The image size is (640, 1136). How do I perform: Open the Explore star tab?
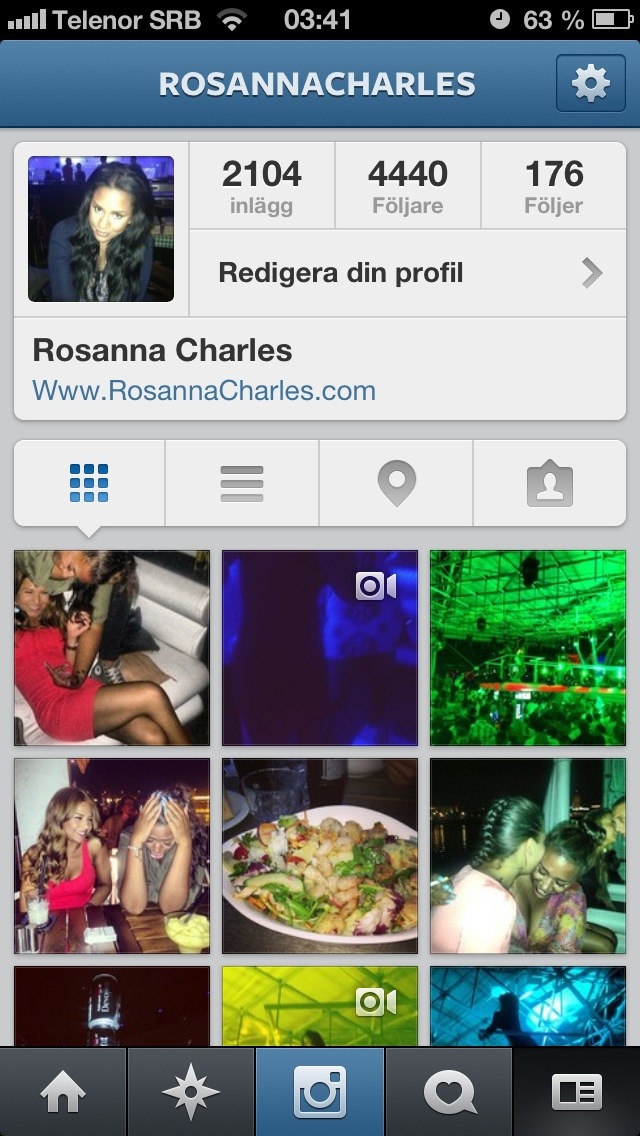191,1092
